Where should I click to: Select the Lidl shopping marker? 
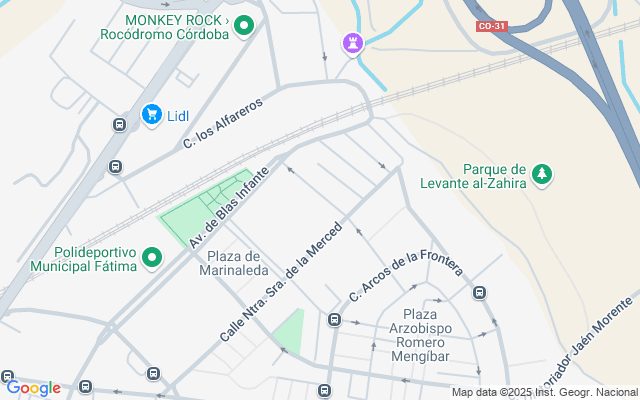coord(152,115)
